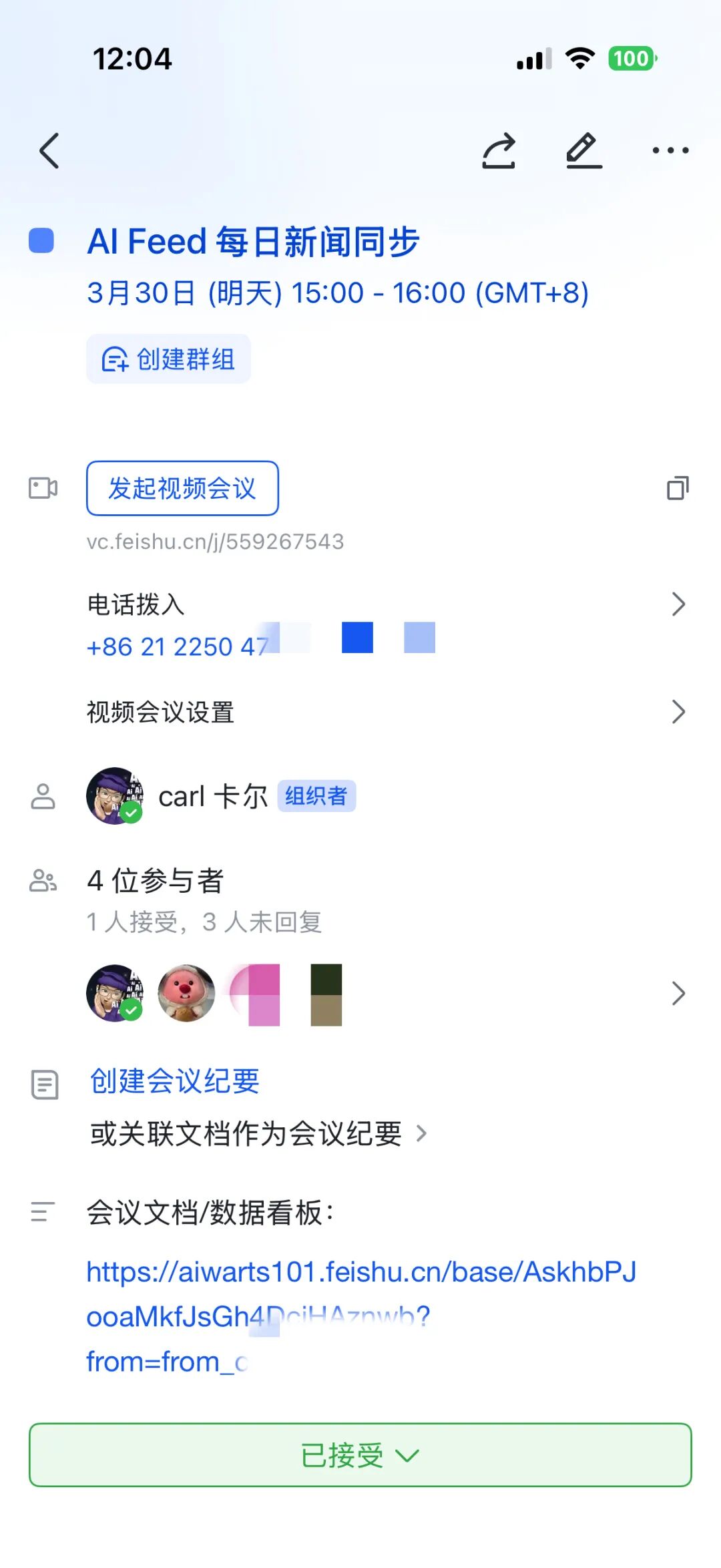Open the more options ellipsis menu
The image size is (721, 1568).
coord(671,151)
